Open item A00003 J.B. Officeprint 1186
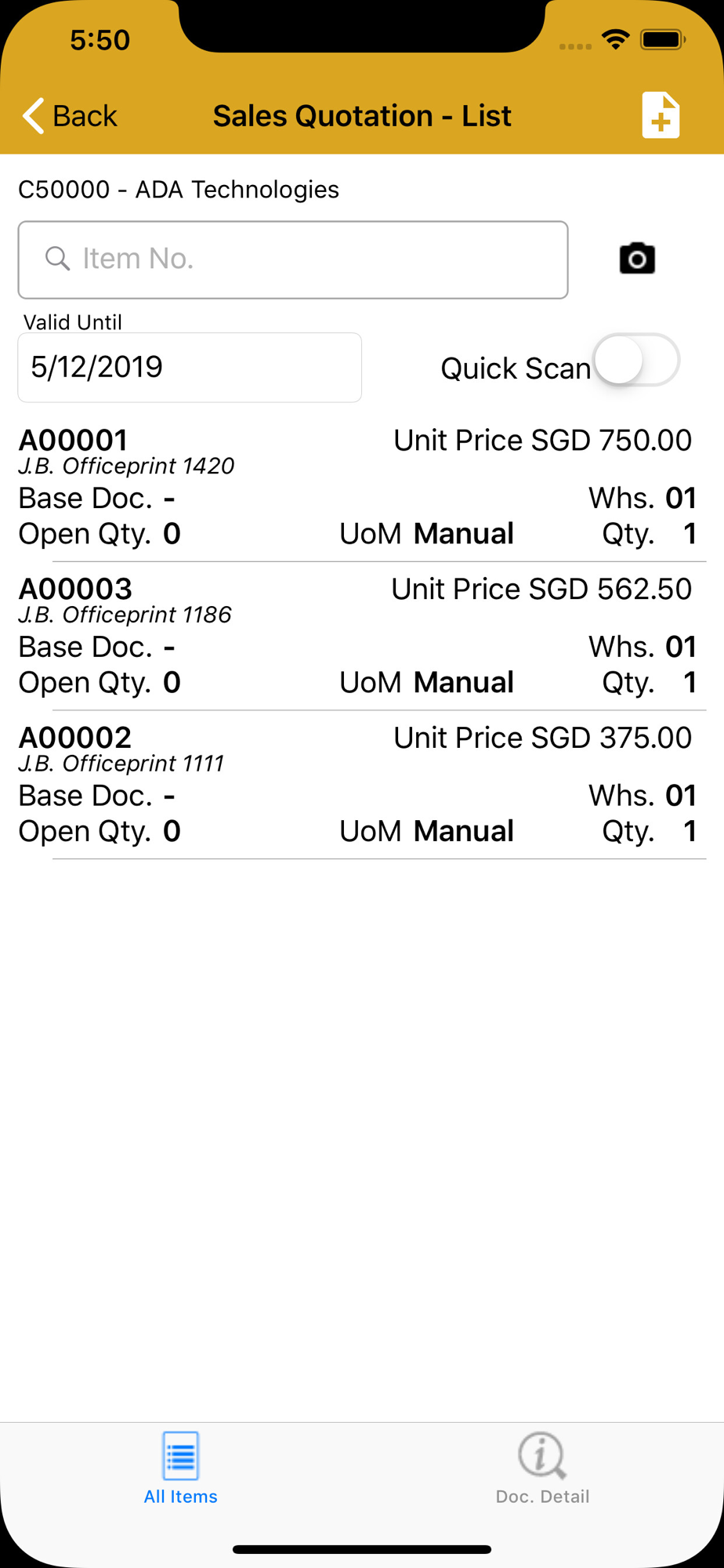 [360, 636]
